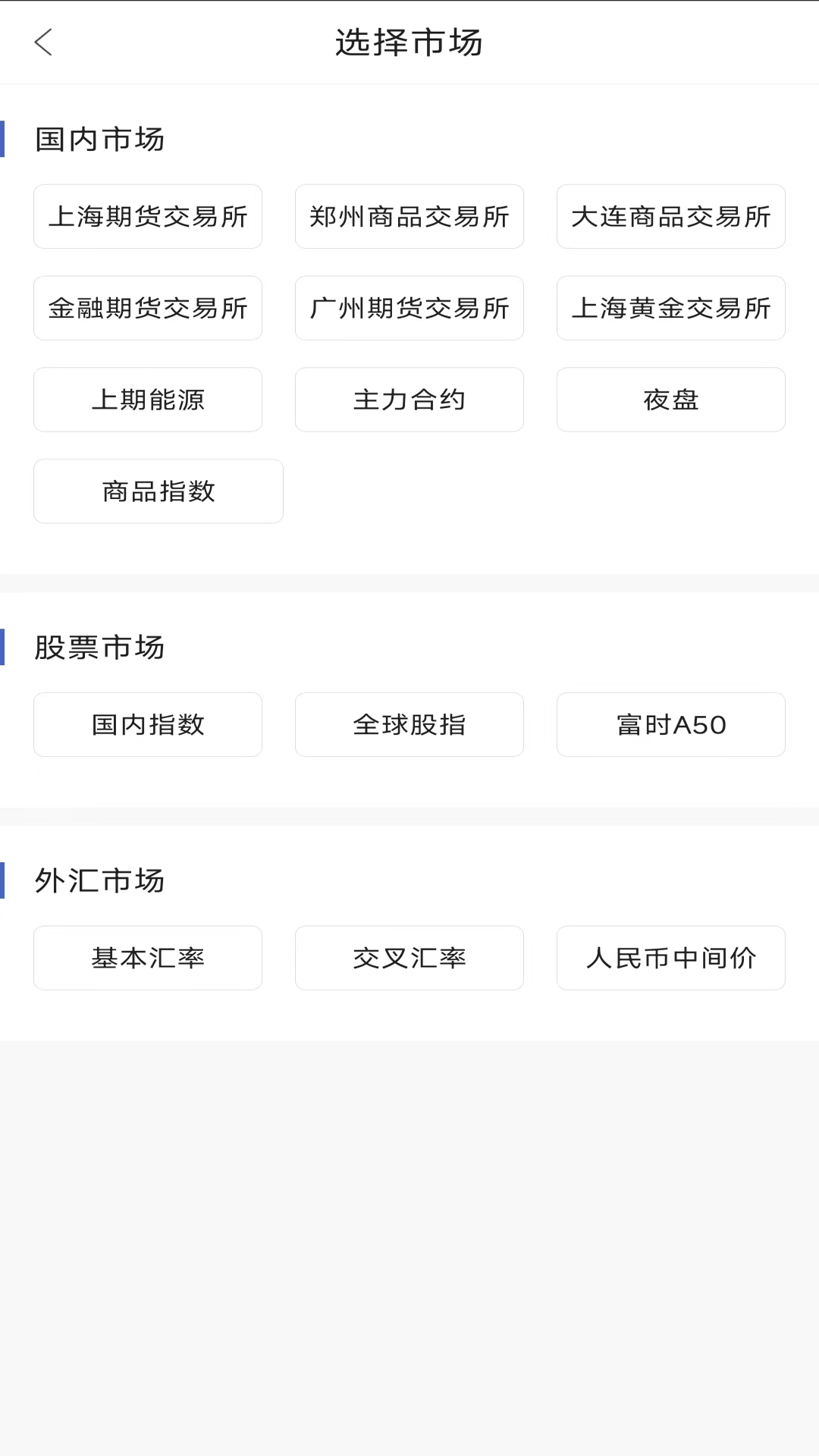Select 上海期货交易所 market
This screenshot has width=819, height=1456.
pos(147,216)
